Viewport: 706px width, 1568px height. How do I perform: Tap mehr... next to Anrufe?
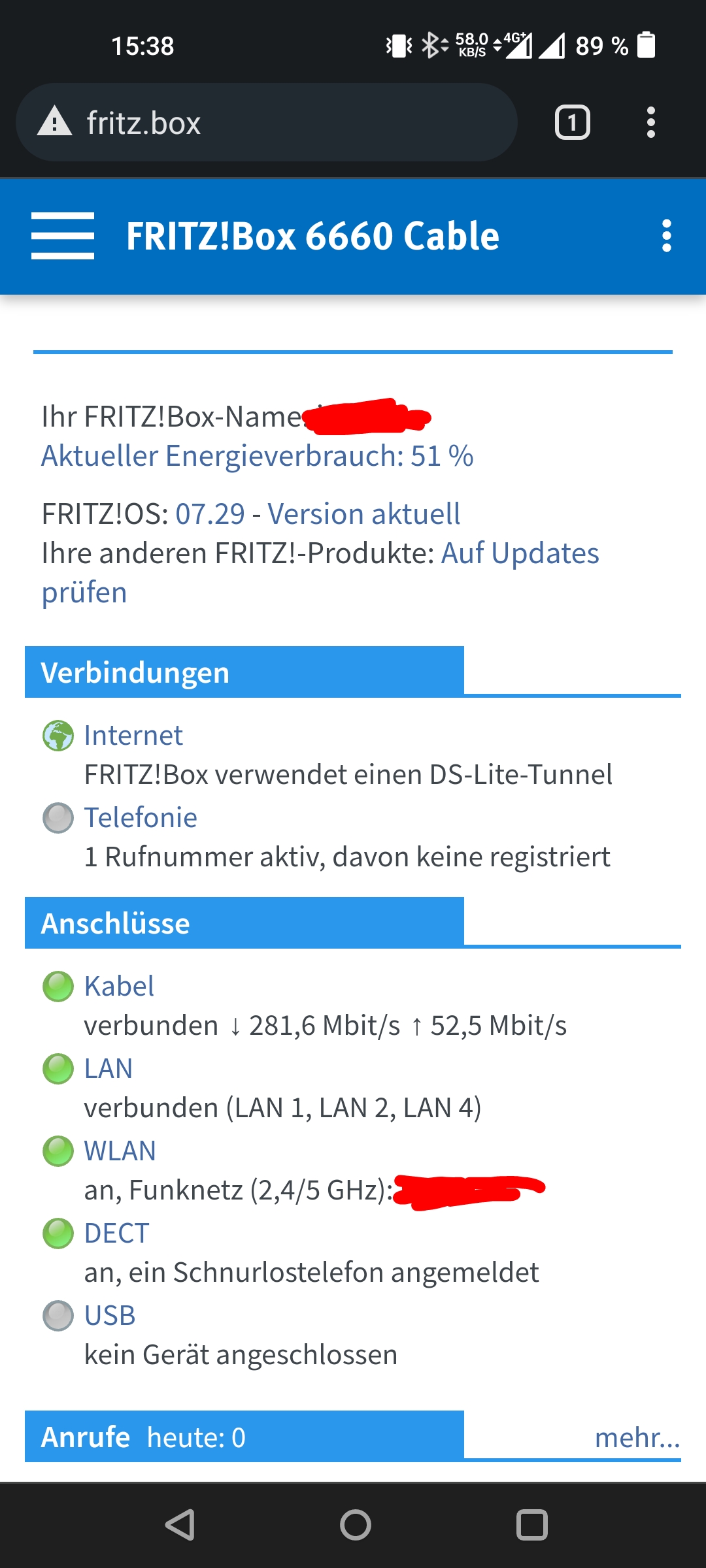tap(637, 1437)
